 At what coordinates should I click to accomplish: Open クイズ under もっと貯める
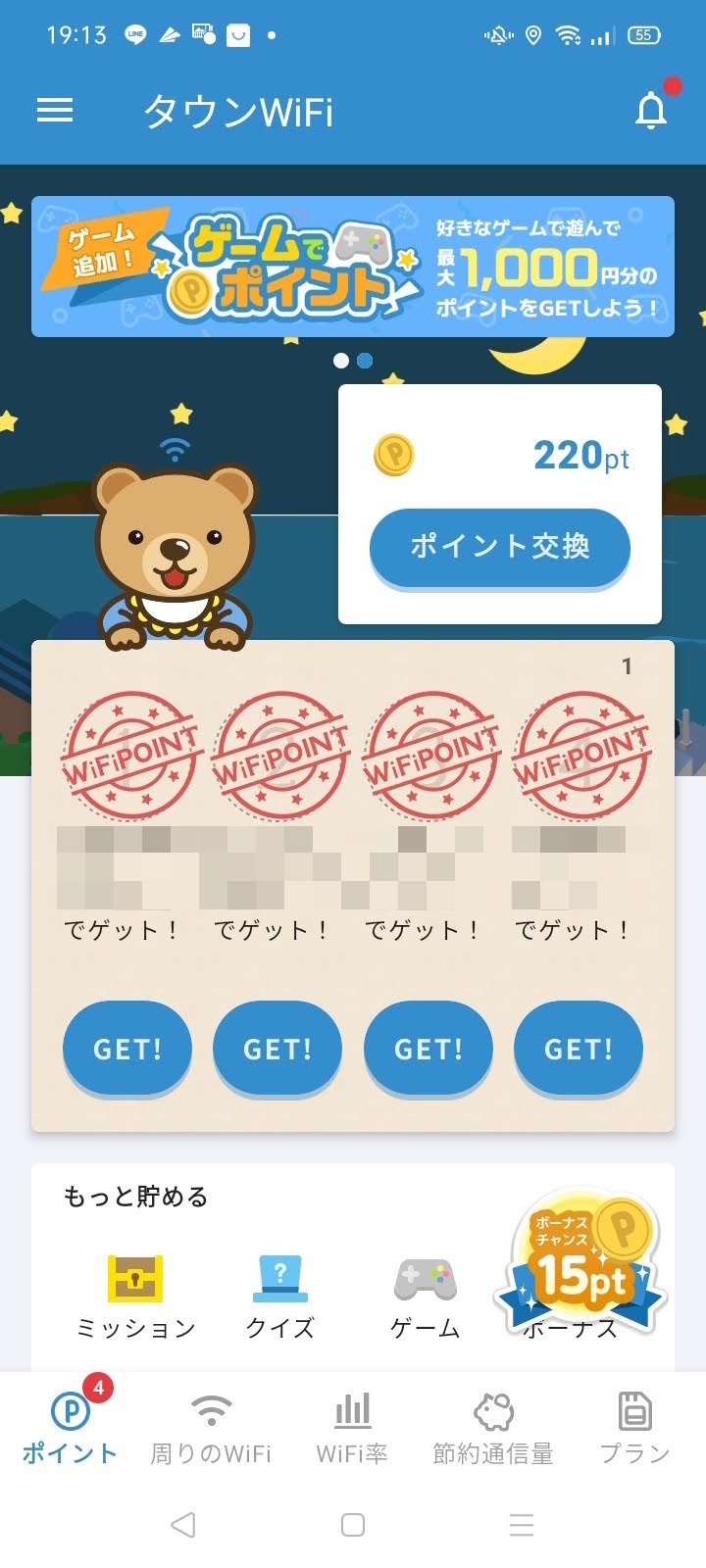click(280, 1298)
